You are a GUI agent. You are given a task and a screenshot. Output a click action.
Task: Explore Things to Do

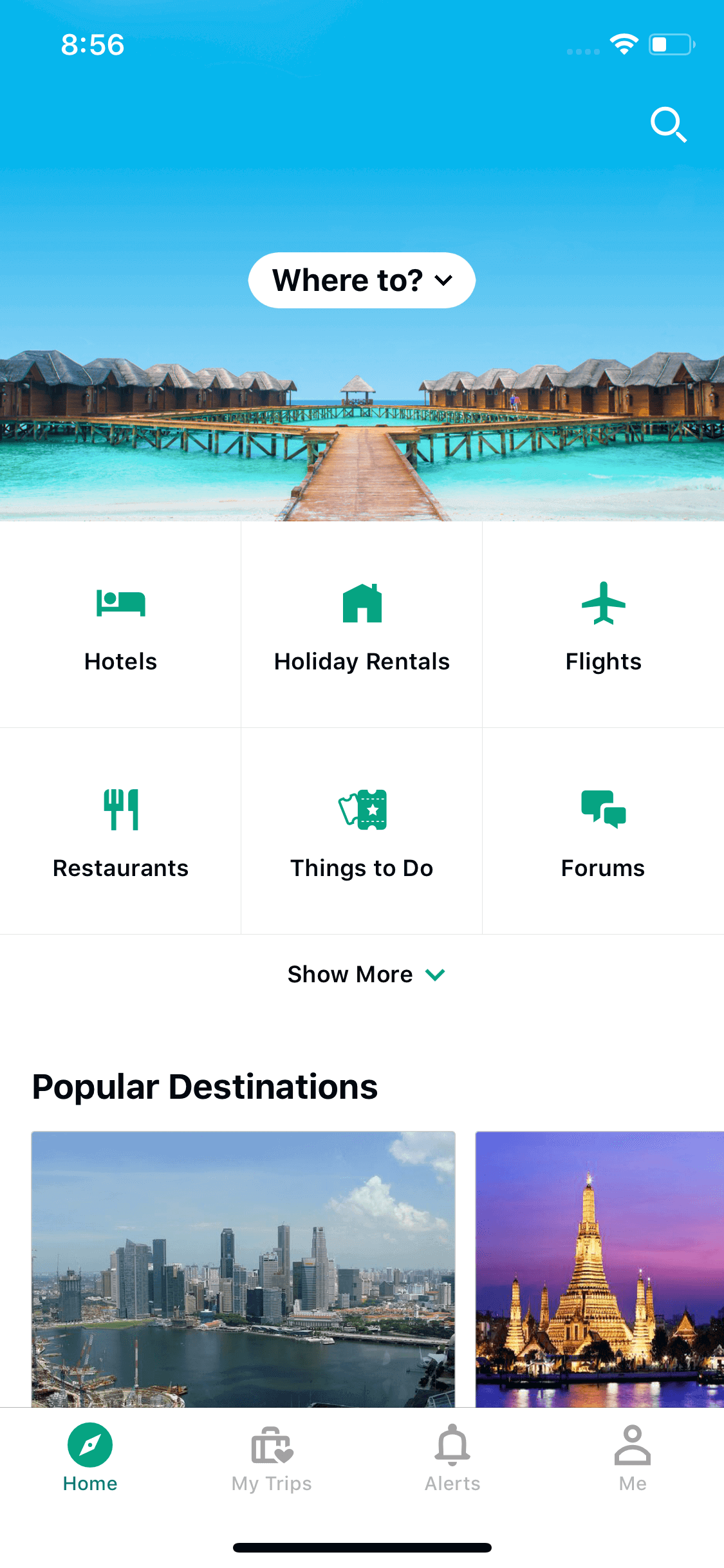pyautogui.click(x=362, y=832)
